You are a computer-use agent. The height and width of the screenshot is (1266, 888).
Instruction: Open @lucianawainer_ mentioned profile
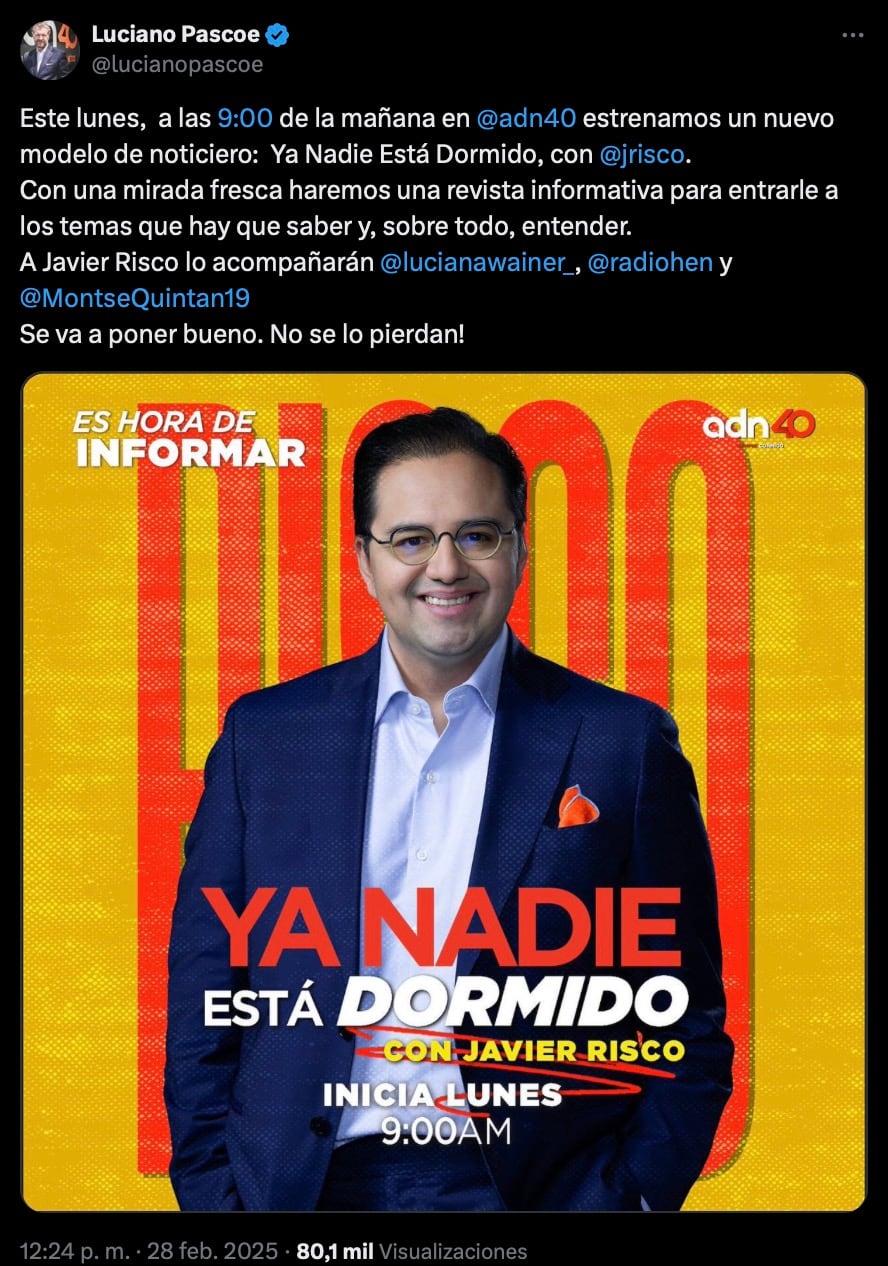pos(477,262)
